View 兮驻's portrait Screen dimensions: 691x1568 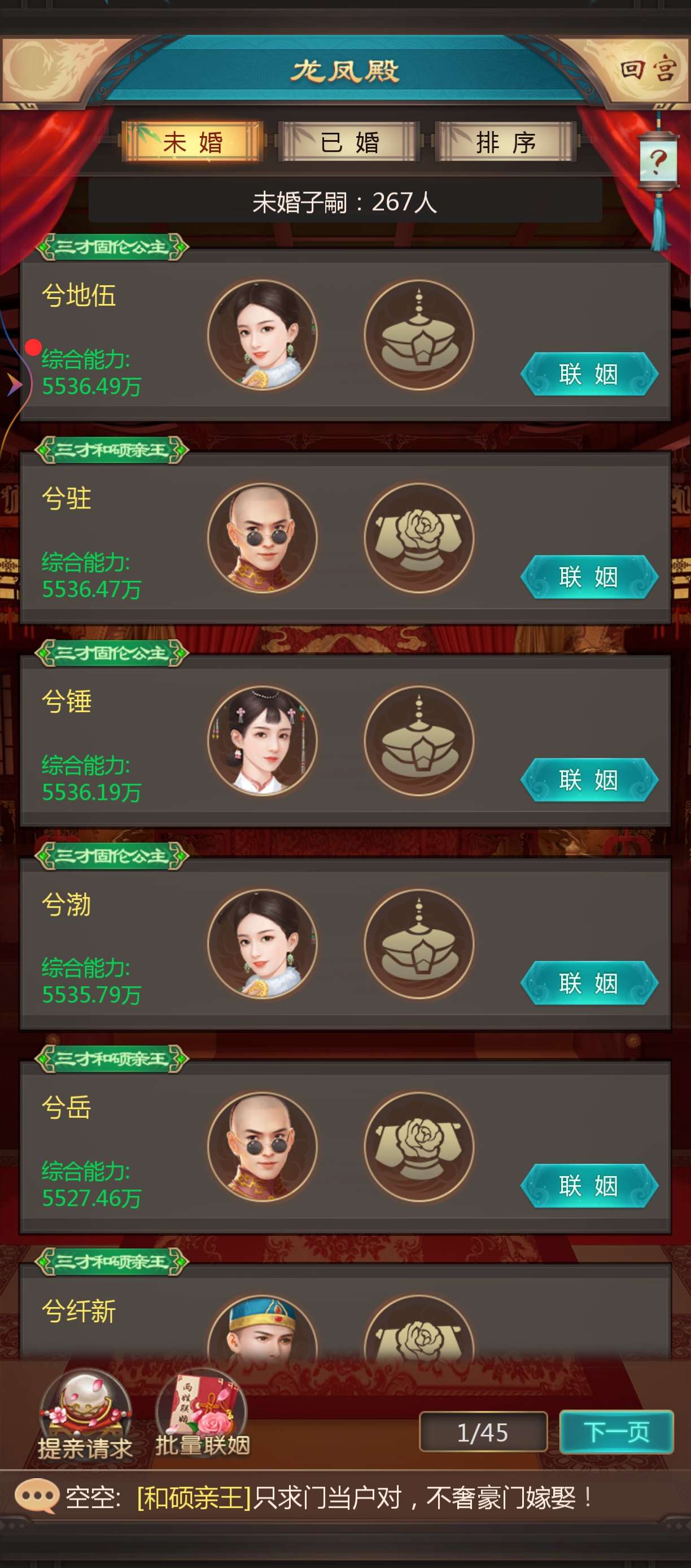tap(263, 538)
